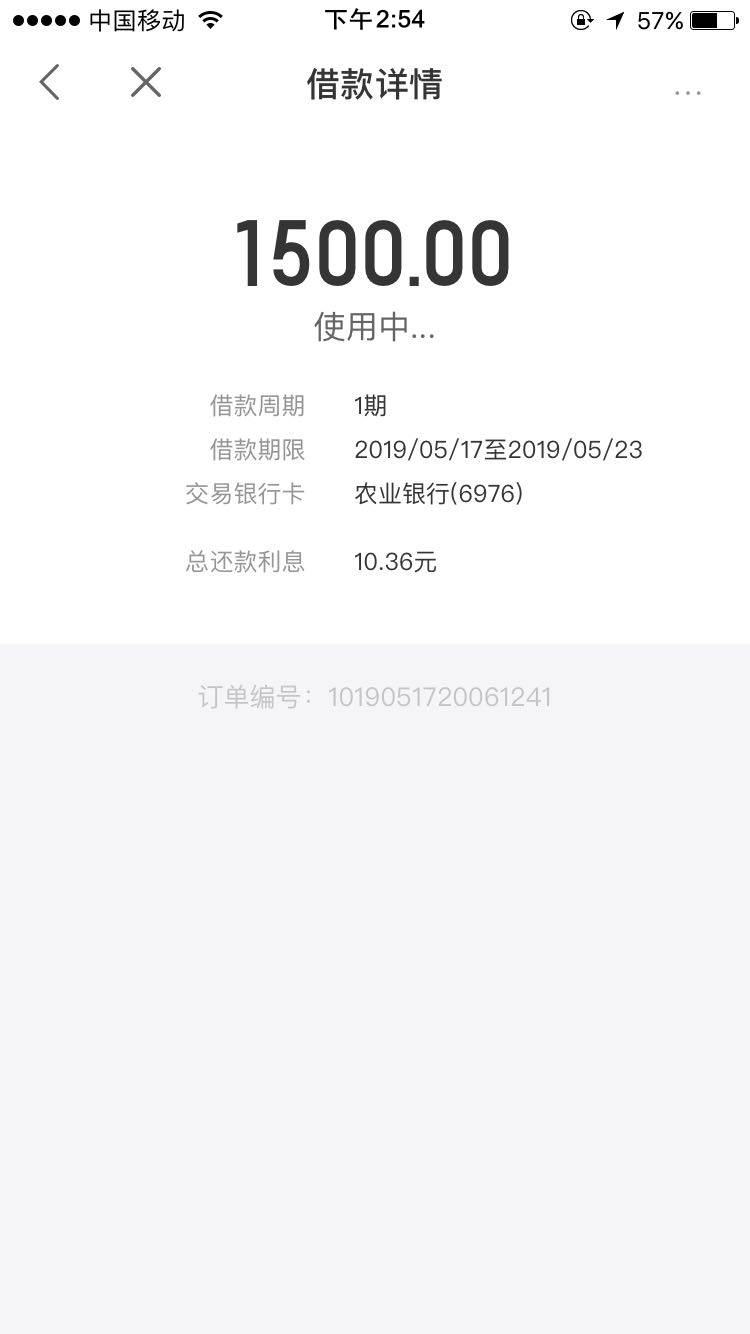Close the page with the X icon
The width and height of the screenshot is (750, 1334).
tap(146, 83)
